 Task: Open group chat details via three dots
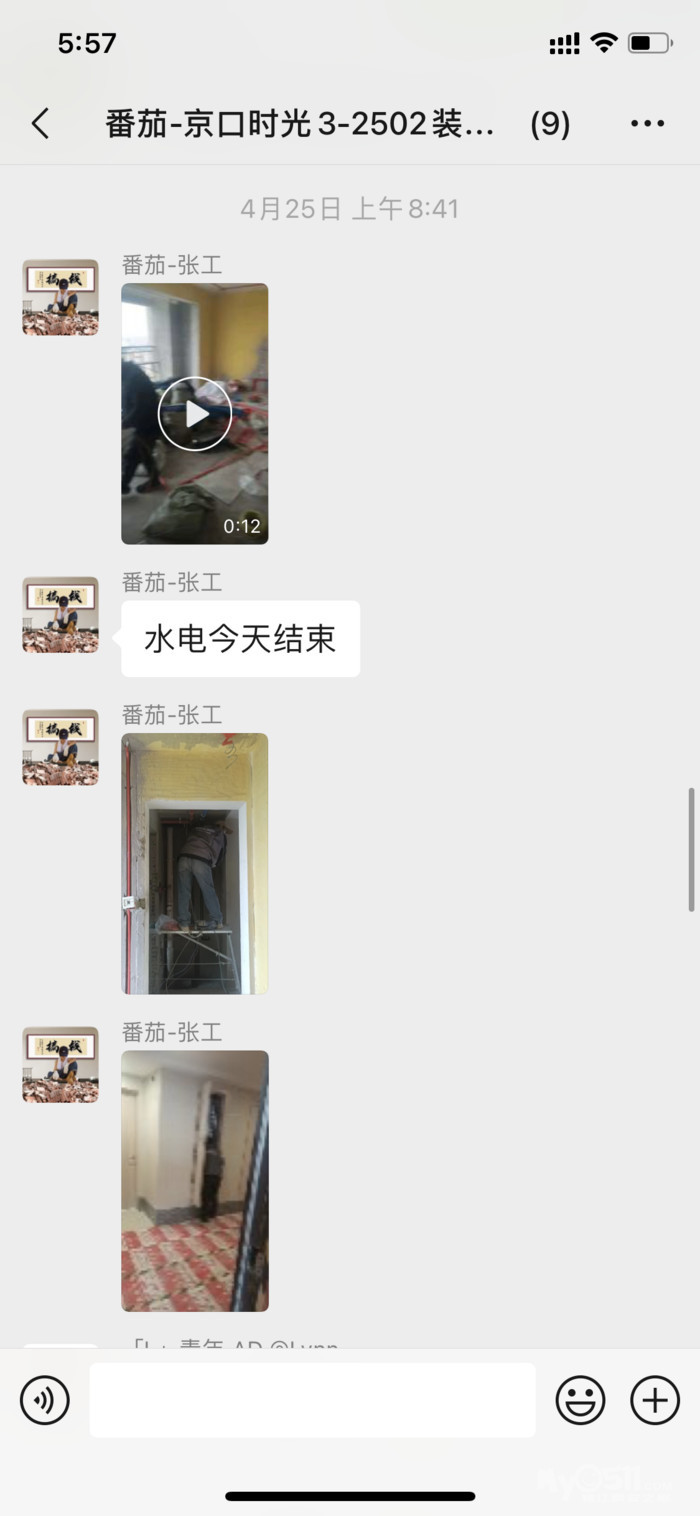pyautogui.click(x=647, y=124)
